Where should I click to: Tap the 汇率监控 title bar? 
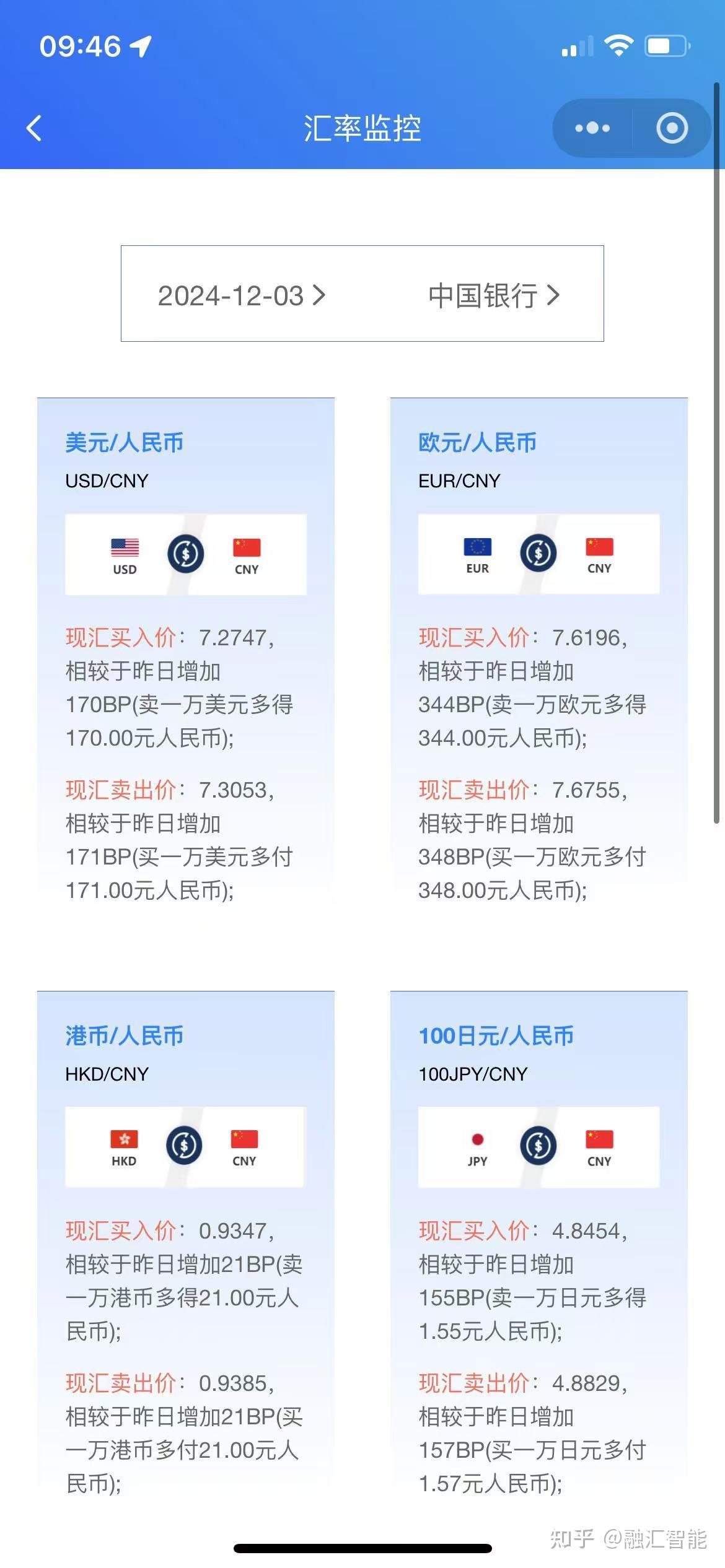[x=362, y=129]
